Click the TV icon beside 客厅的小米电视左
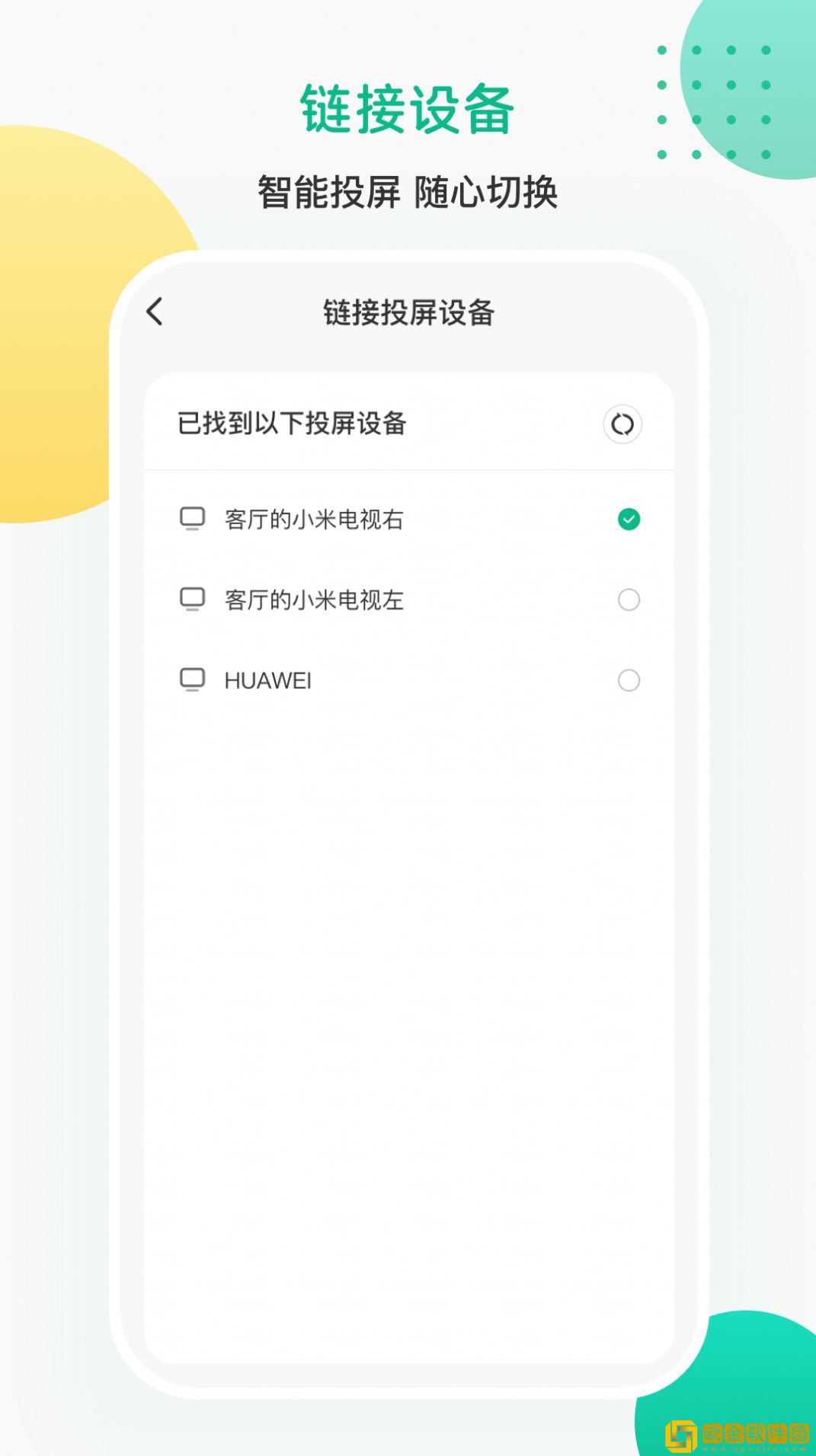Image resolution: width=816 pixels, height=1456 pixels. tap(192, 600)
